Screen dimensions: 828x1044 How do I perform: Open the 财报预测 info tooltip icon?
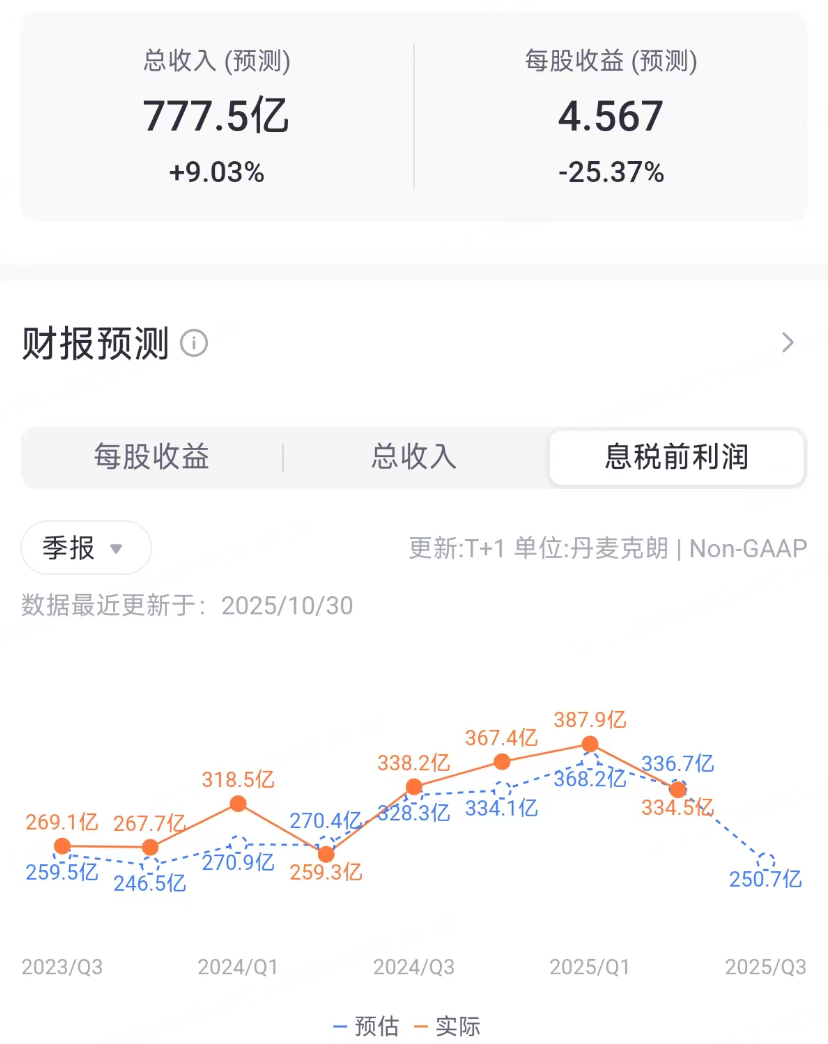coord(195,343)
